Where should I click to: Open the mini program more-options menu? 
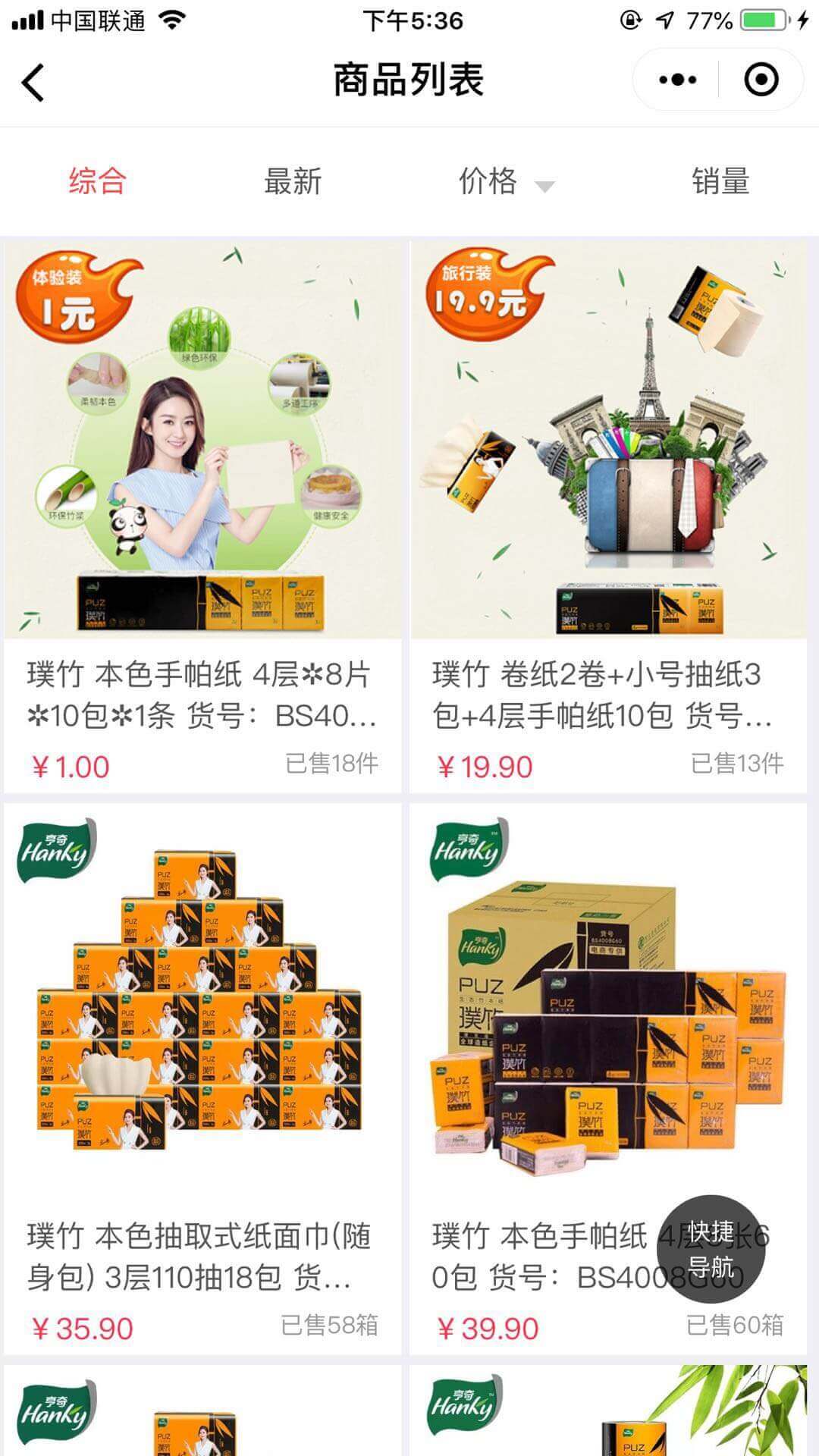(677, 80)
